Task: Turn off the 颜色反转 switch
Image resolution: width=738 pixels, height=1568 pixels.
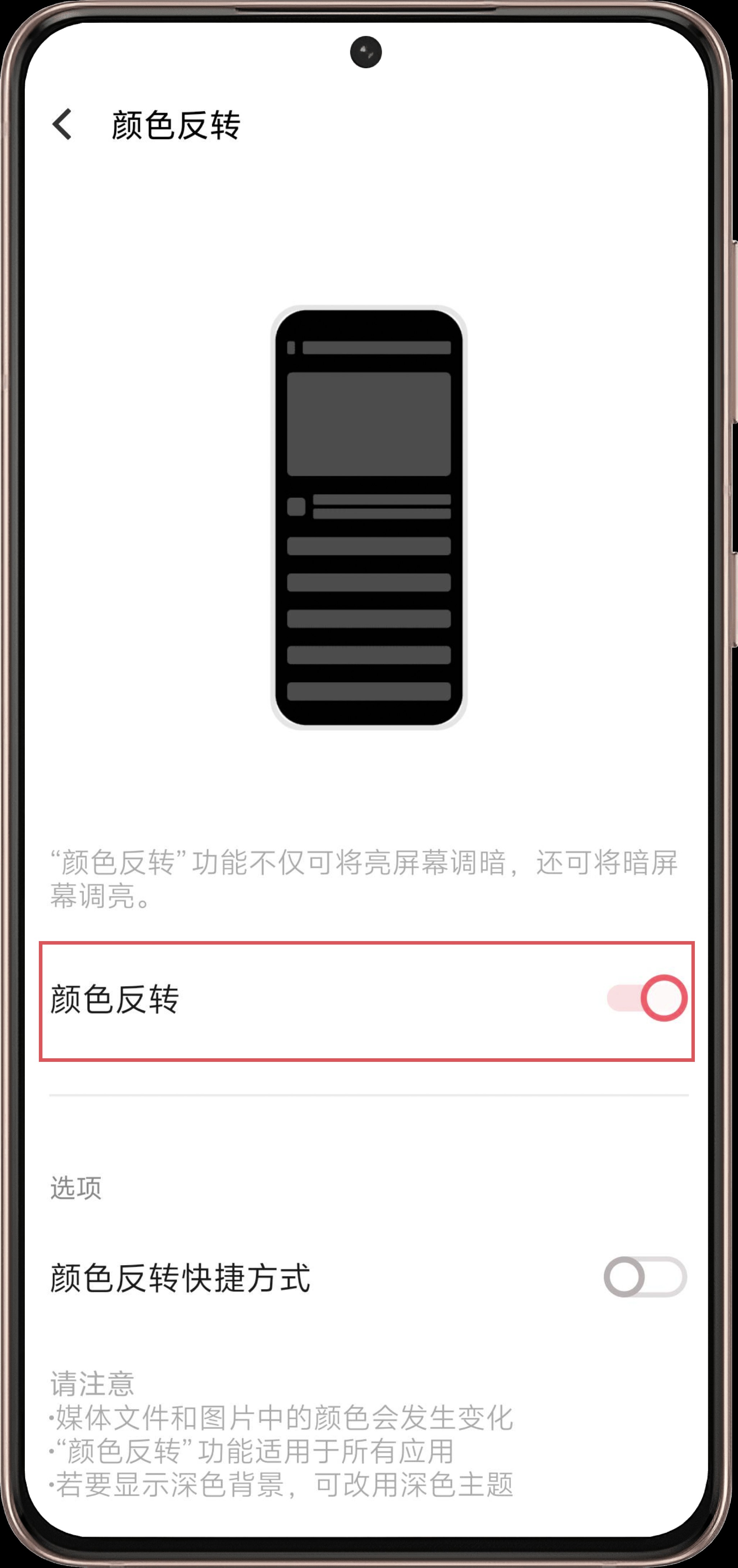Action: (x=646, y=998)
